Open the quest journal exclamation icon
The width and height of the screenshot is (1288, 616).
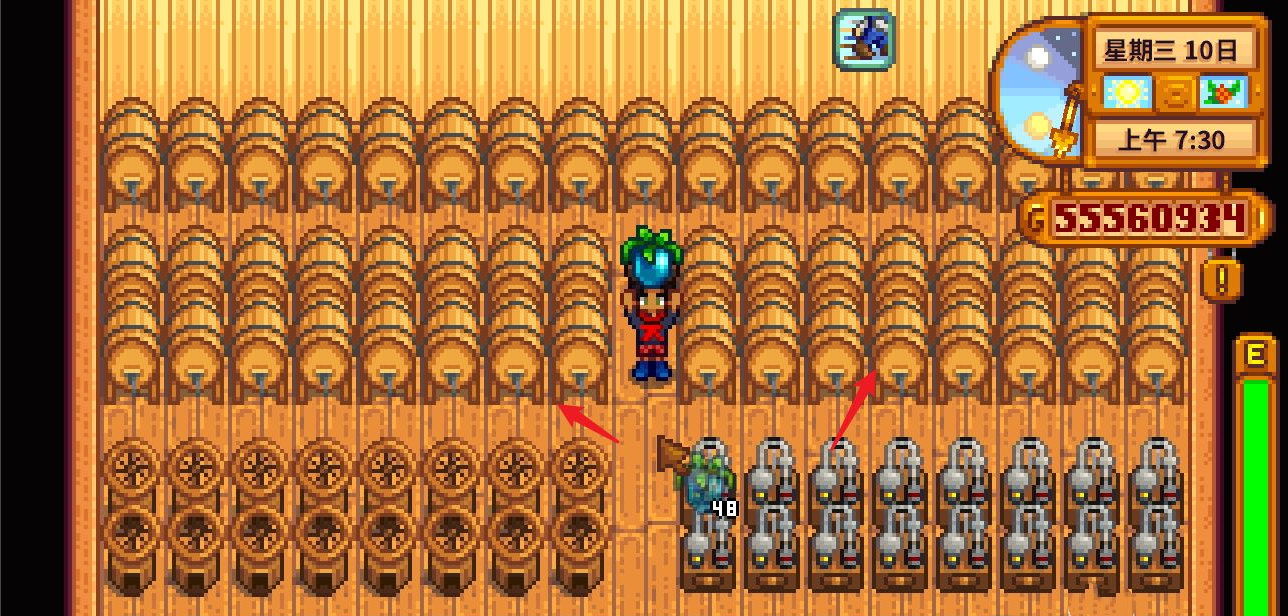click(x=1221, y=280)
